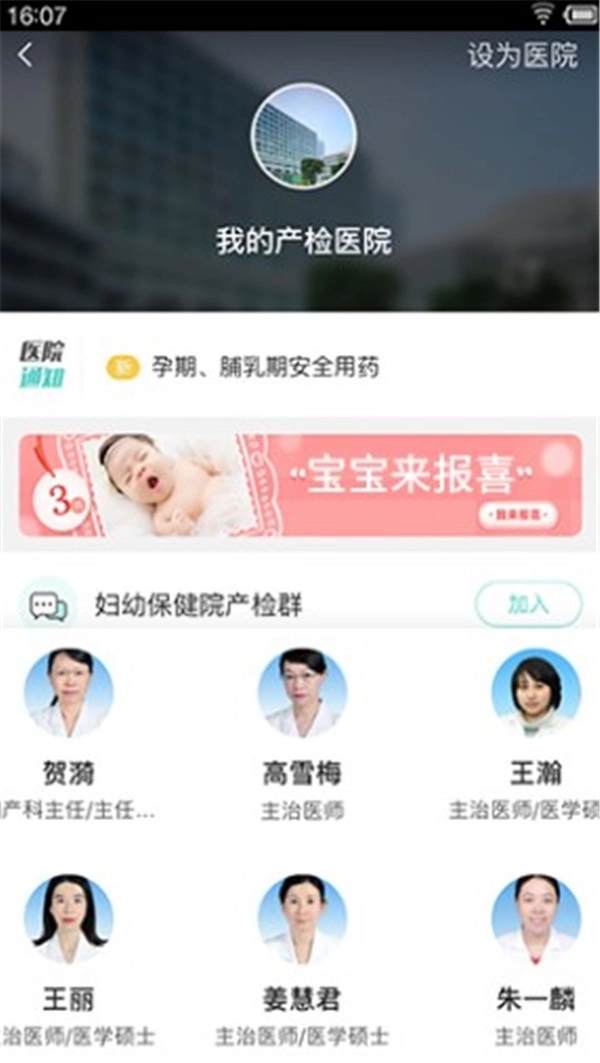
Task: Open the 妇幼保健院产检群 row
Action: pos(200,605)
